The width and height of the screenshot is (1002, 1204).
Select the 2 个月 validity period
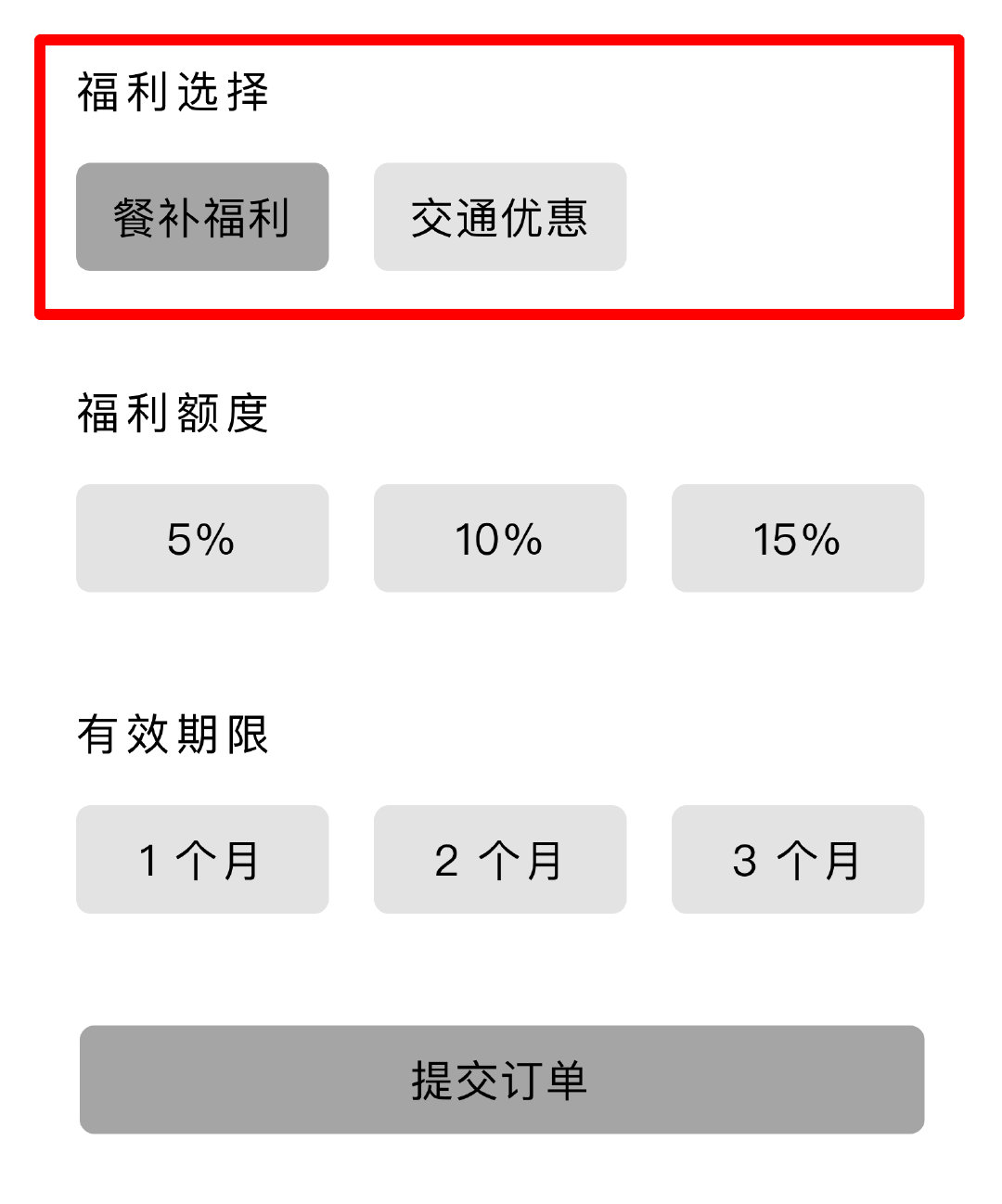[500, 859]
